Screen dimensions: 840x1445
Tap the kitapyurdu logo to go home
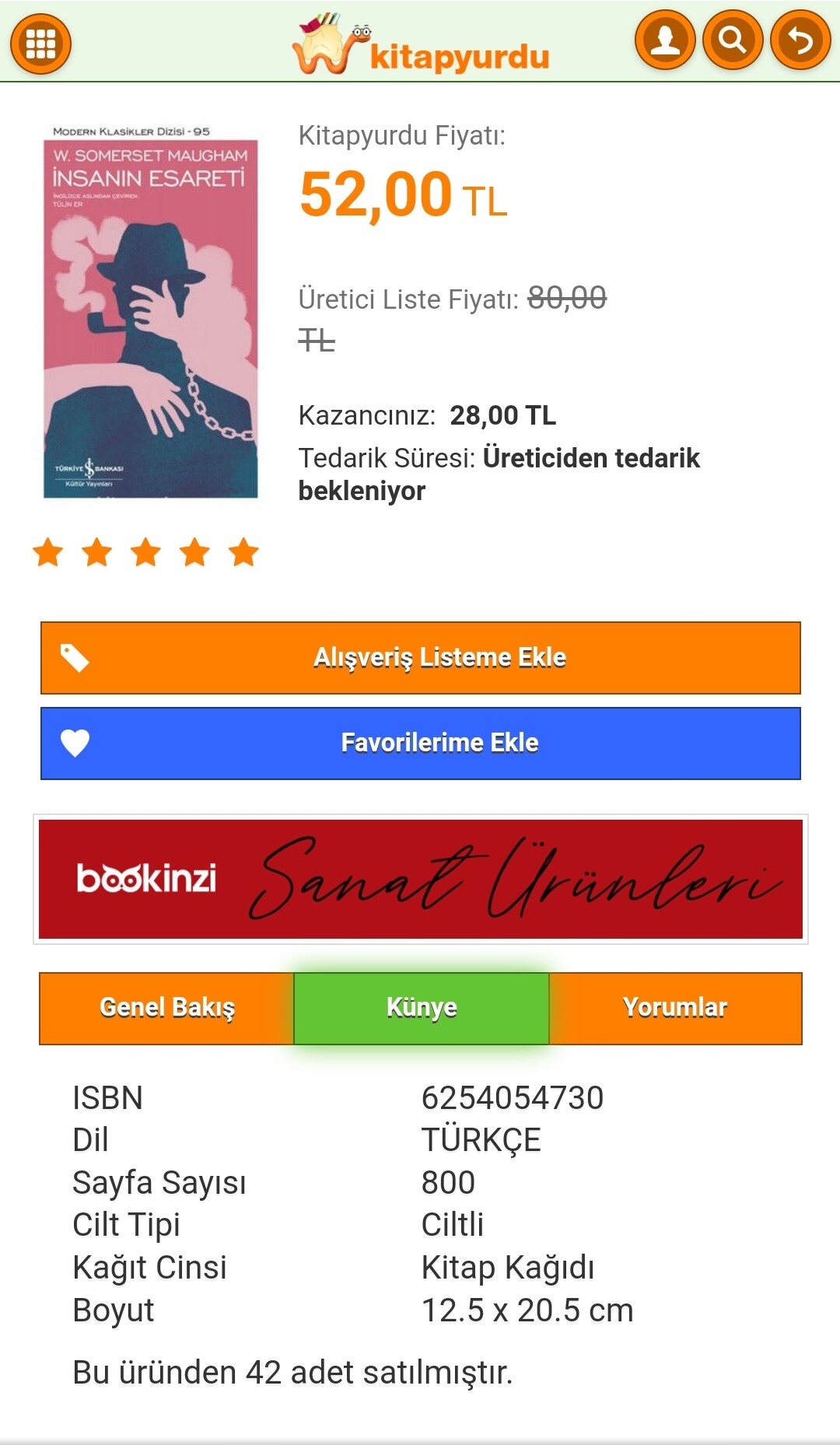pos(421,45)
